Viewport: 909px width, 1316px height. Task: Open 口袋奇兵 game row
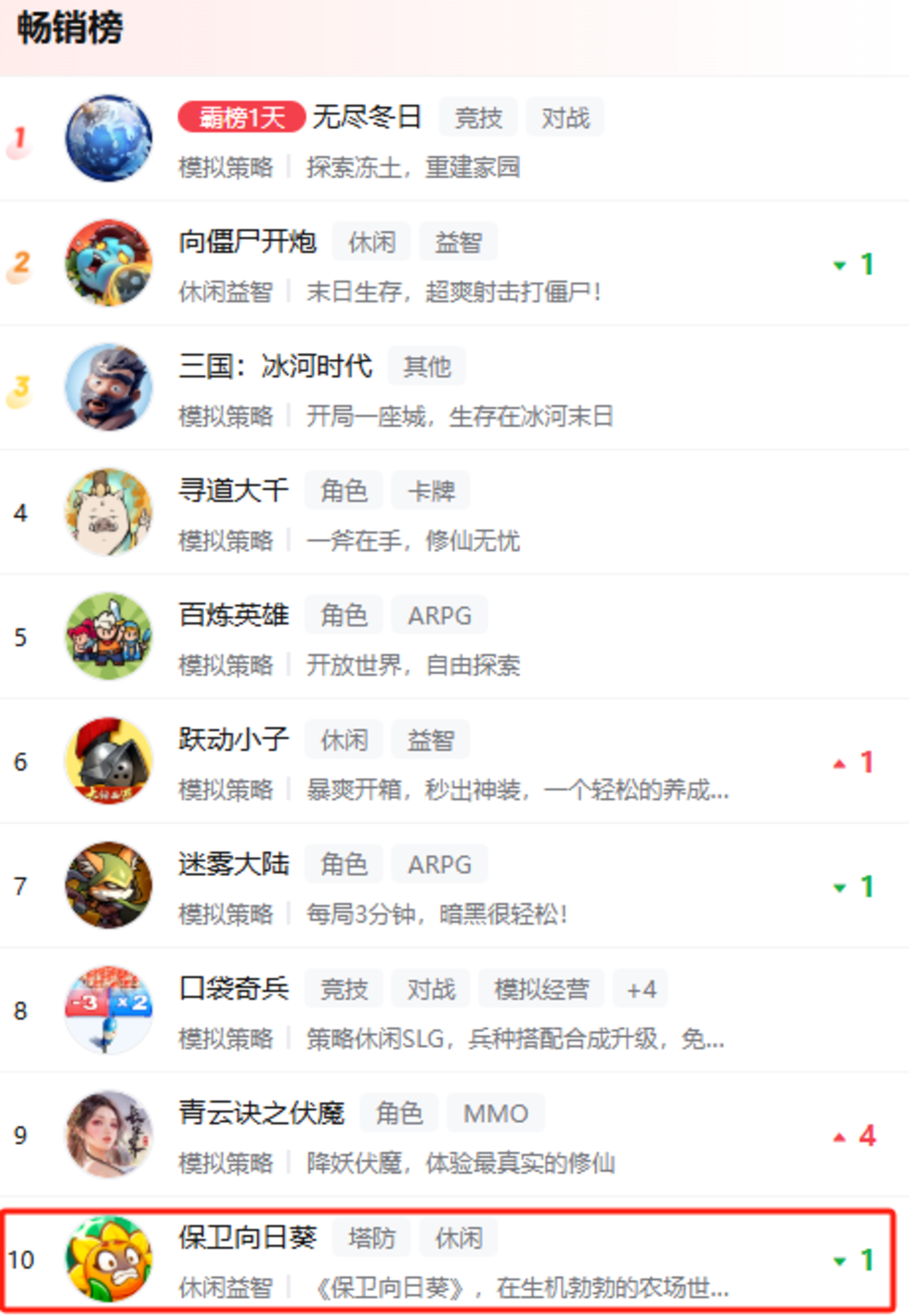tap(234, 989)
